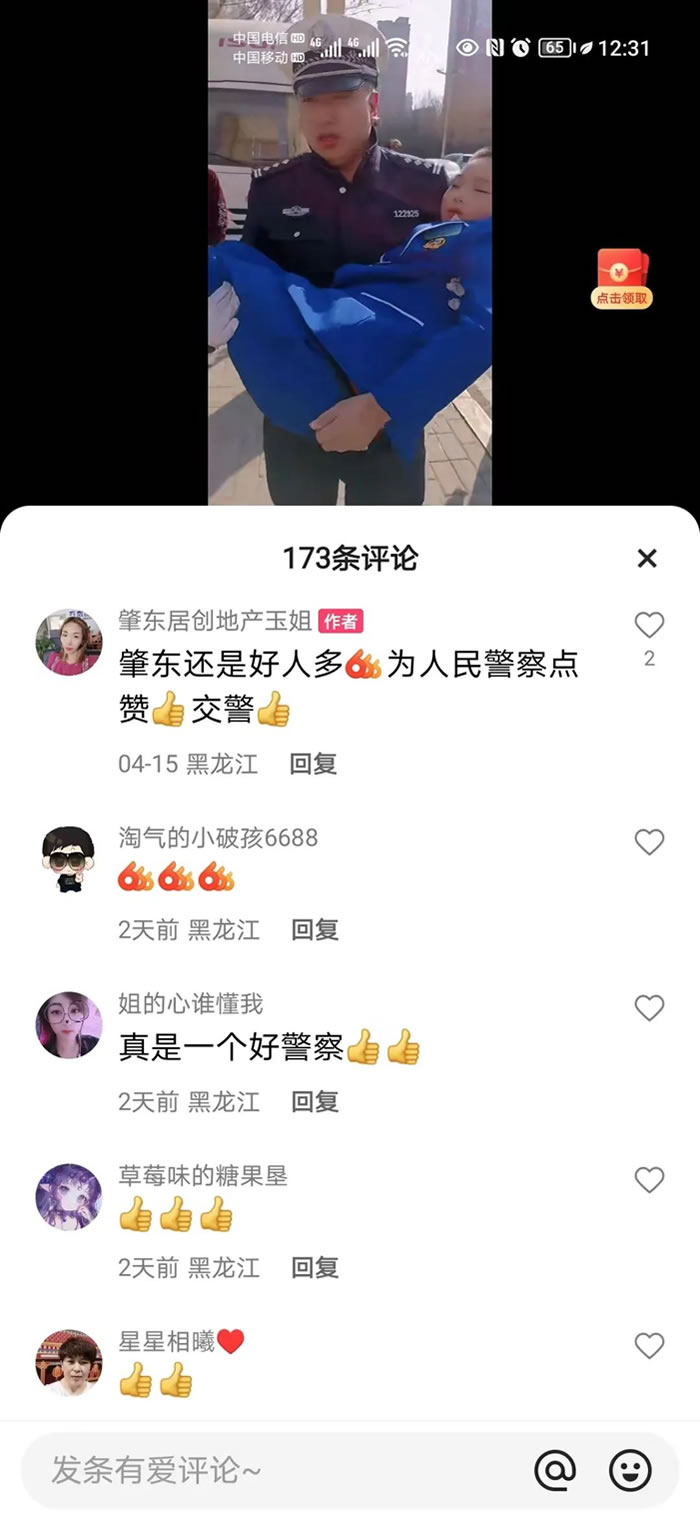The height and width of the screenshot is (1520, 700).
Task: Reply to 姐的心谁懂我's comment
Action: 314,1102
